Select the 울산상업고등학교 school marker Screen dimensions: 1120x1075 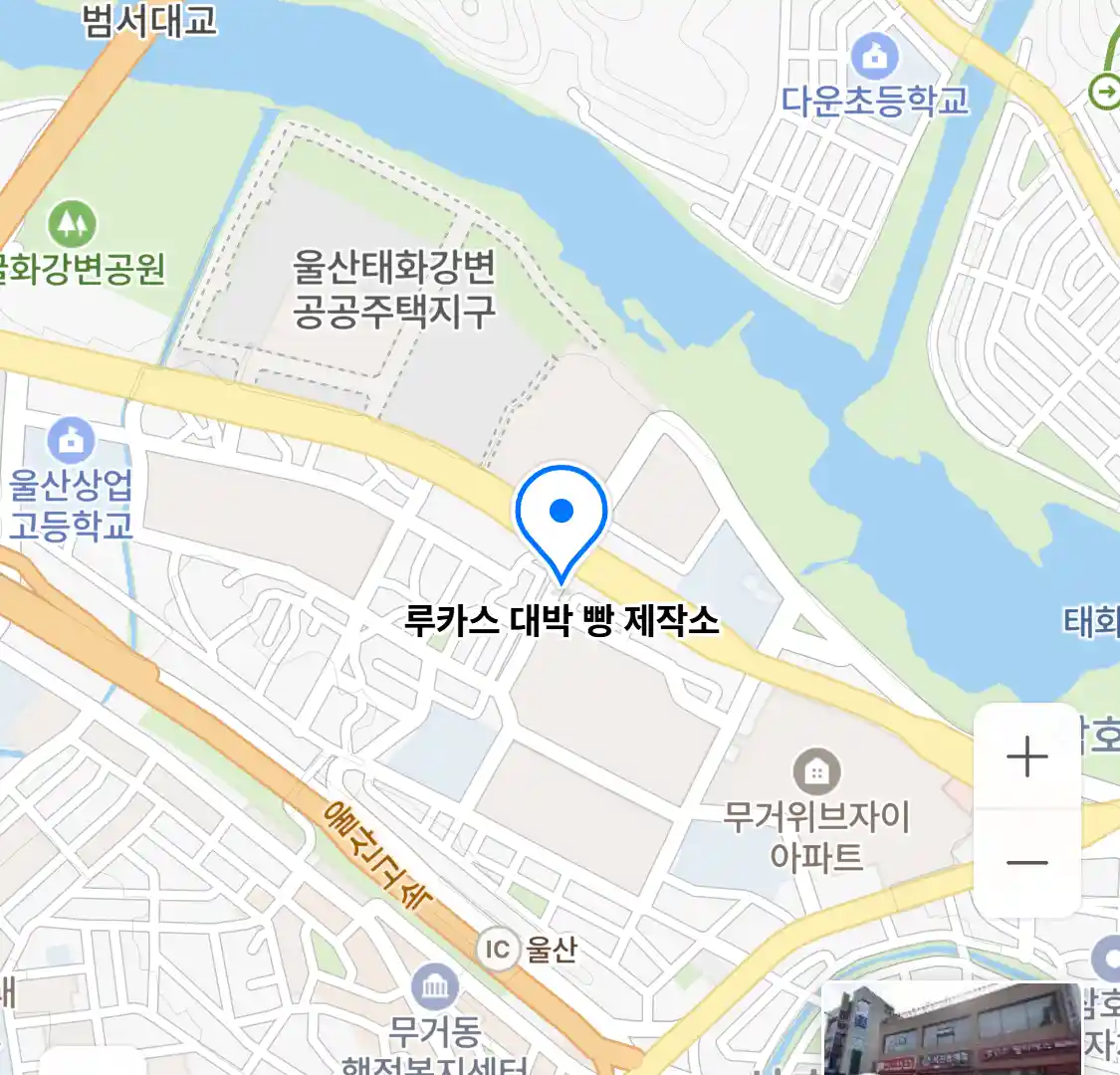click(x=71, y=440)
